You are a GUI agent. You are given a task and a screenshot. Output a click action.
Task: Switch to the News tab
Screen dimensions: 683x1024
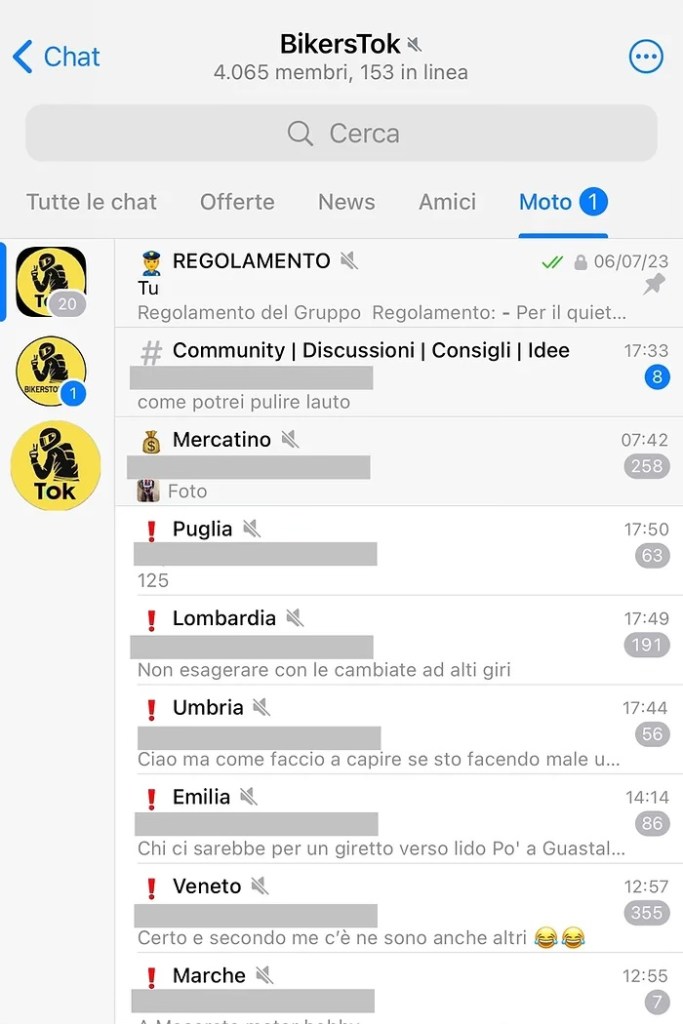(346, 202)
